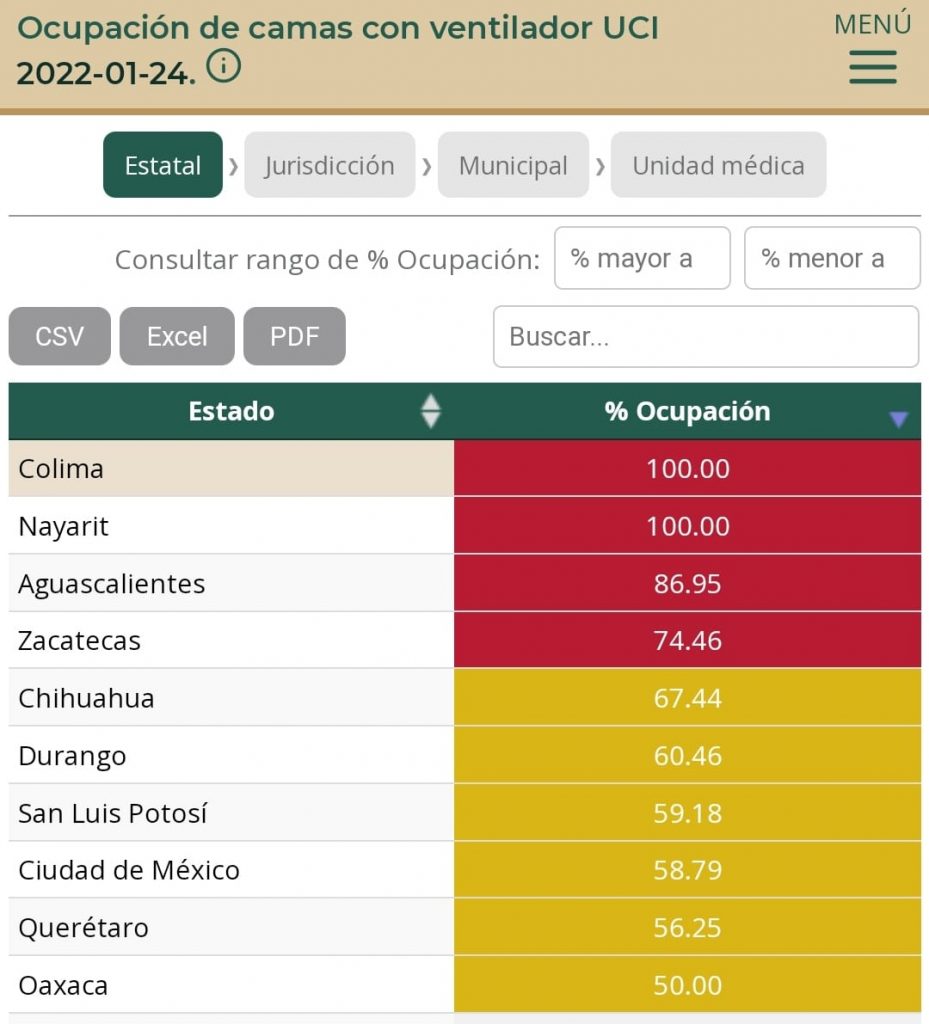Click the Buscar search field

pos(705,337)
